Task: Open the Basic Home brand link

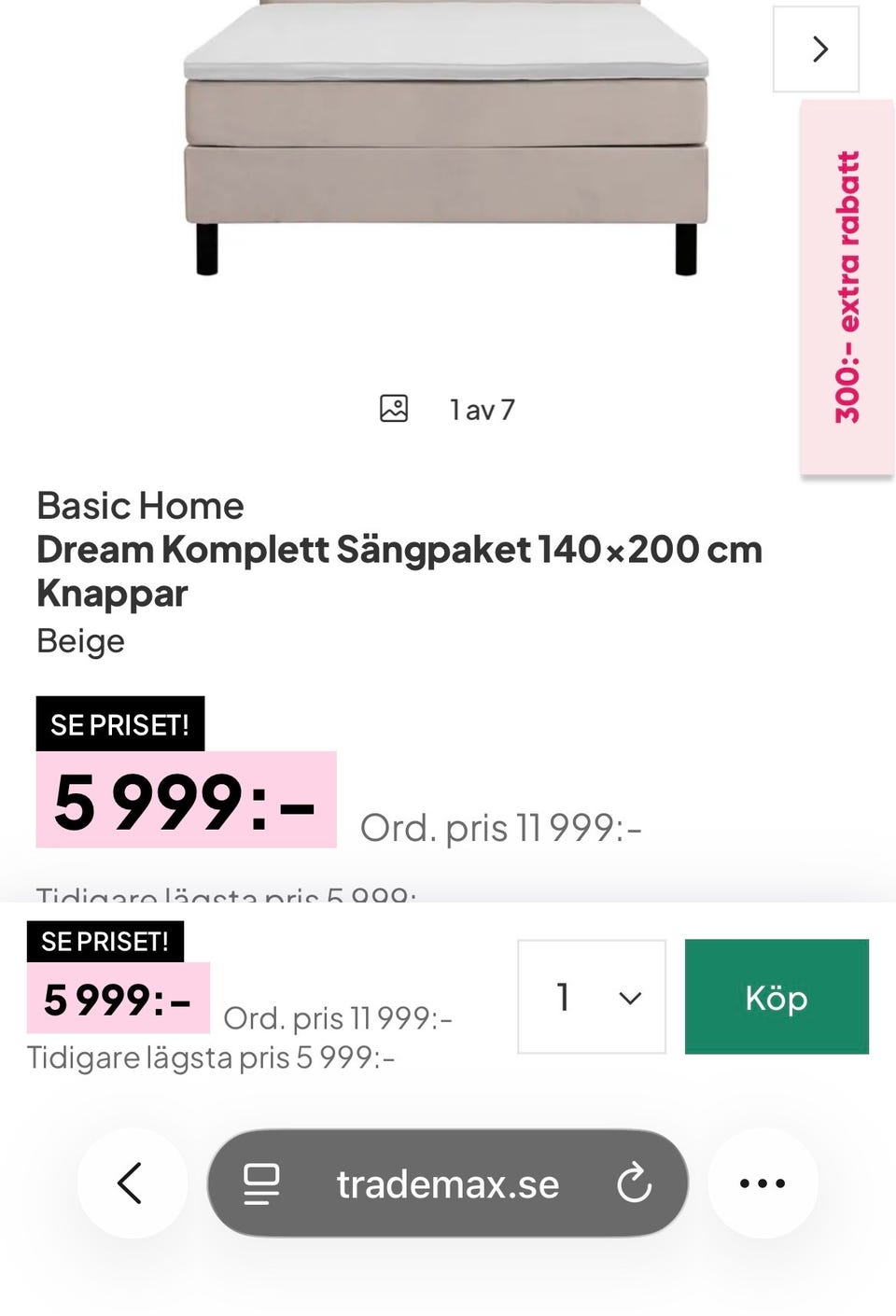Action: 139,505
